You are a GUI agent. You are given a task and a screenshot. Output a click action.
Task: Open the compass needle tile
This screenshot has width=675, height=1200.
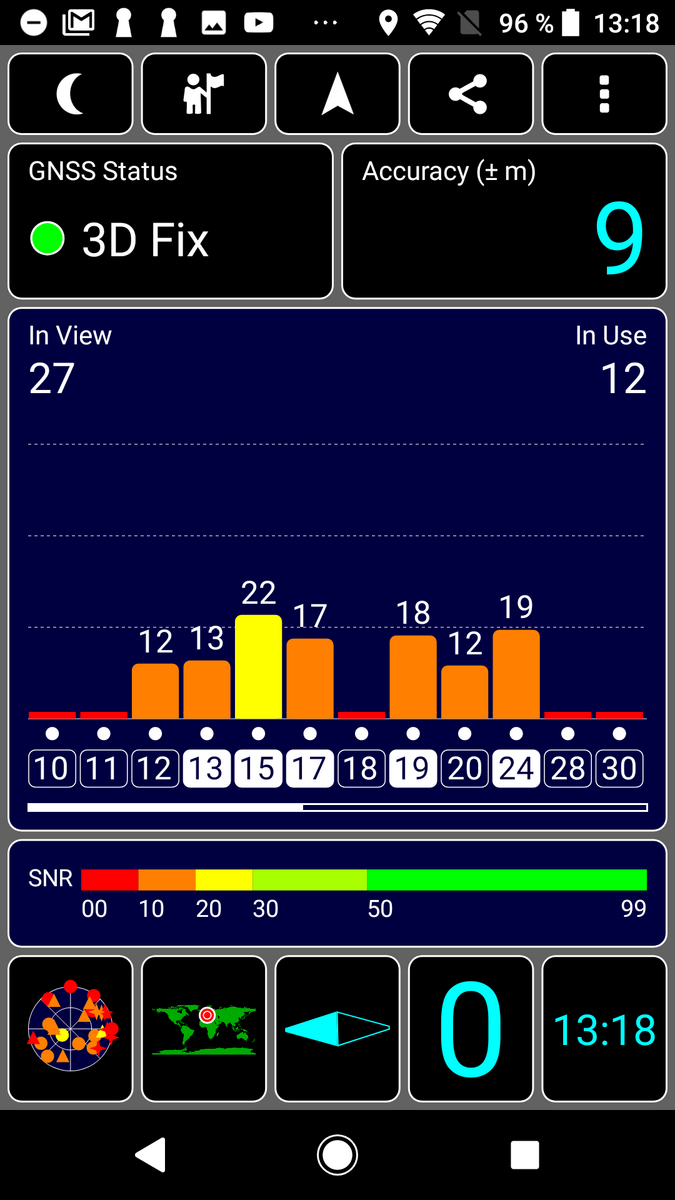click(x=337, y=1029)
